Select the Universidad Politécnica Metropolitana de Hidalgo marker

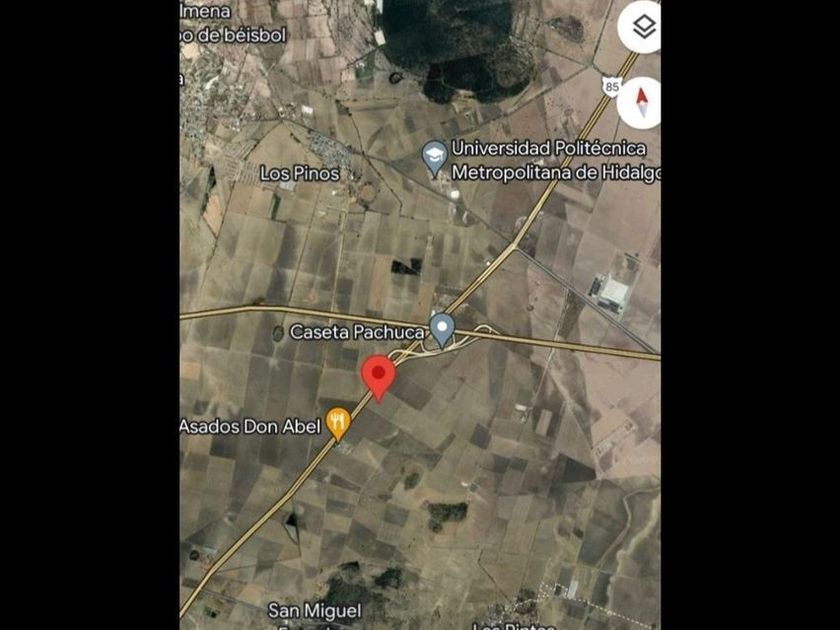[434, 157]
